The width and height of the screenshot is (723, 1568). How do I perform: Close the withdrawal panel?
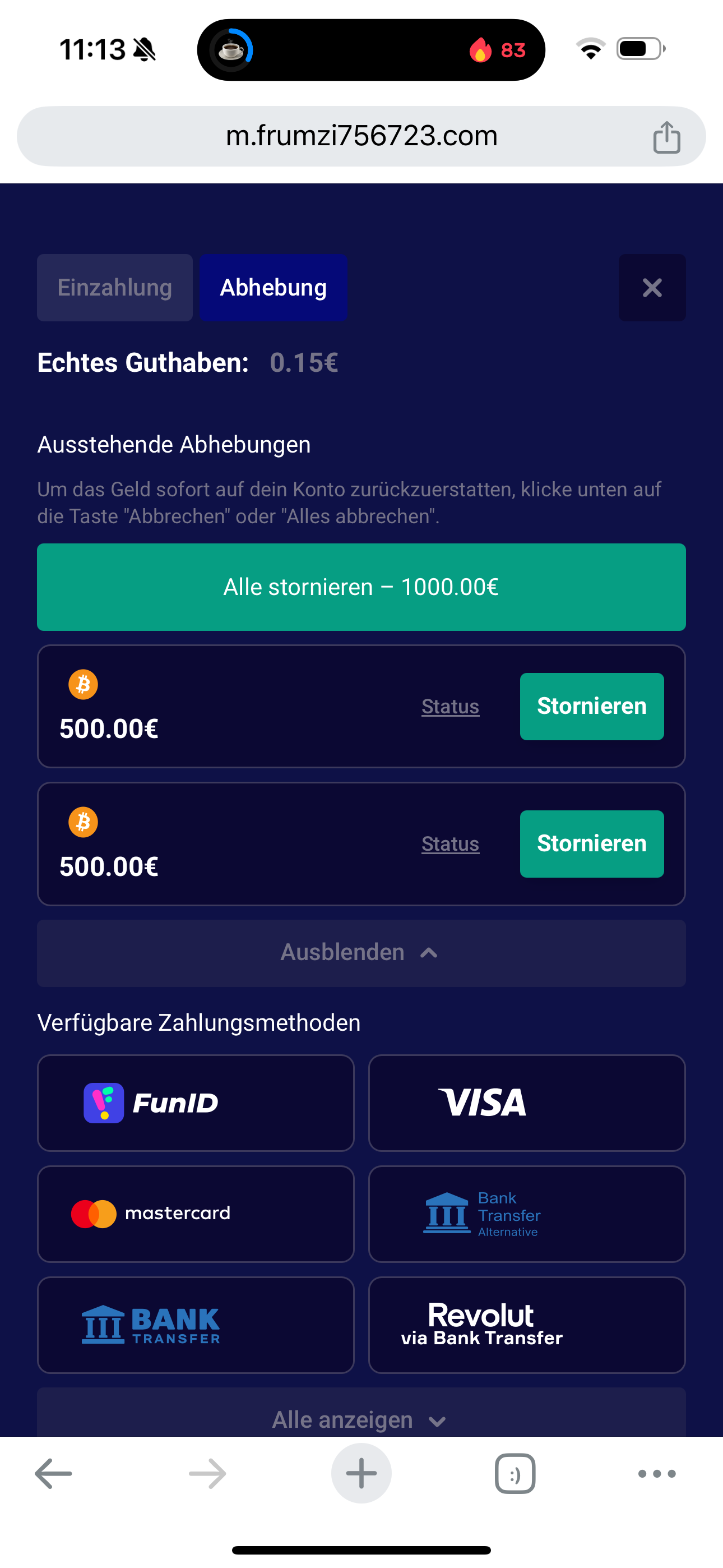652,287
